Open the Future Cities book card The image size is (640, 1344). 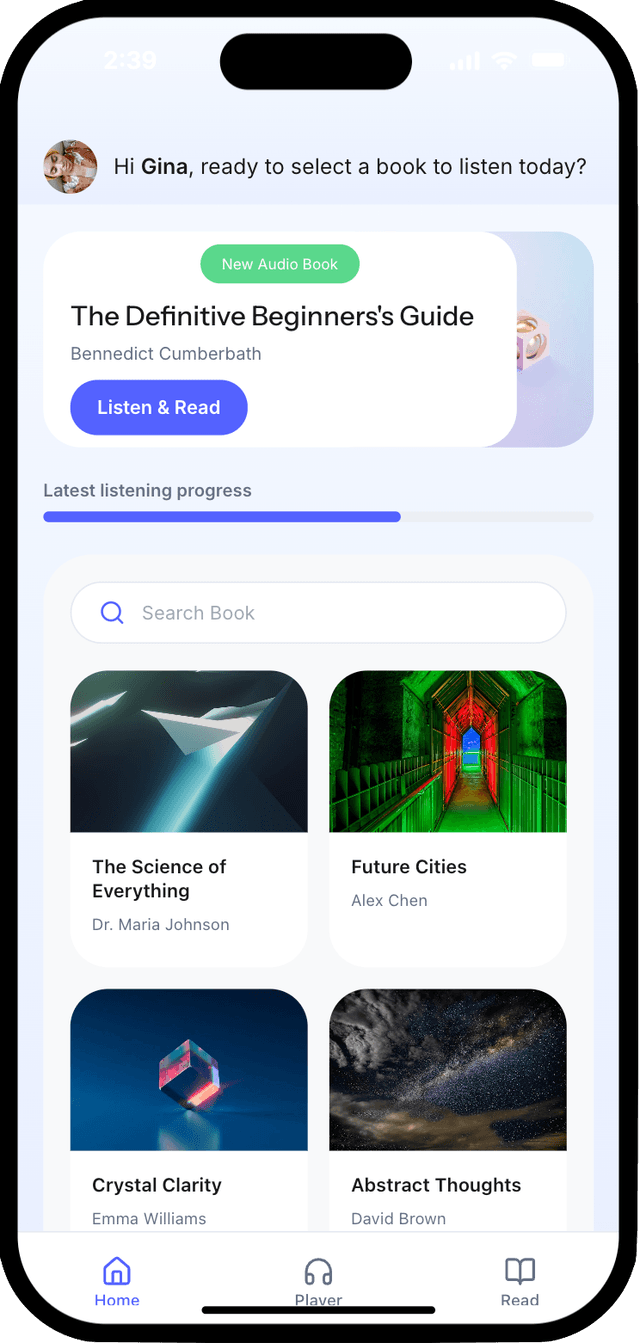447,817
